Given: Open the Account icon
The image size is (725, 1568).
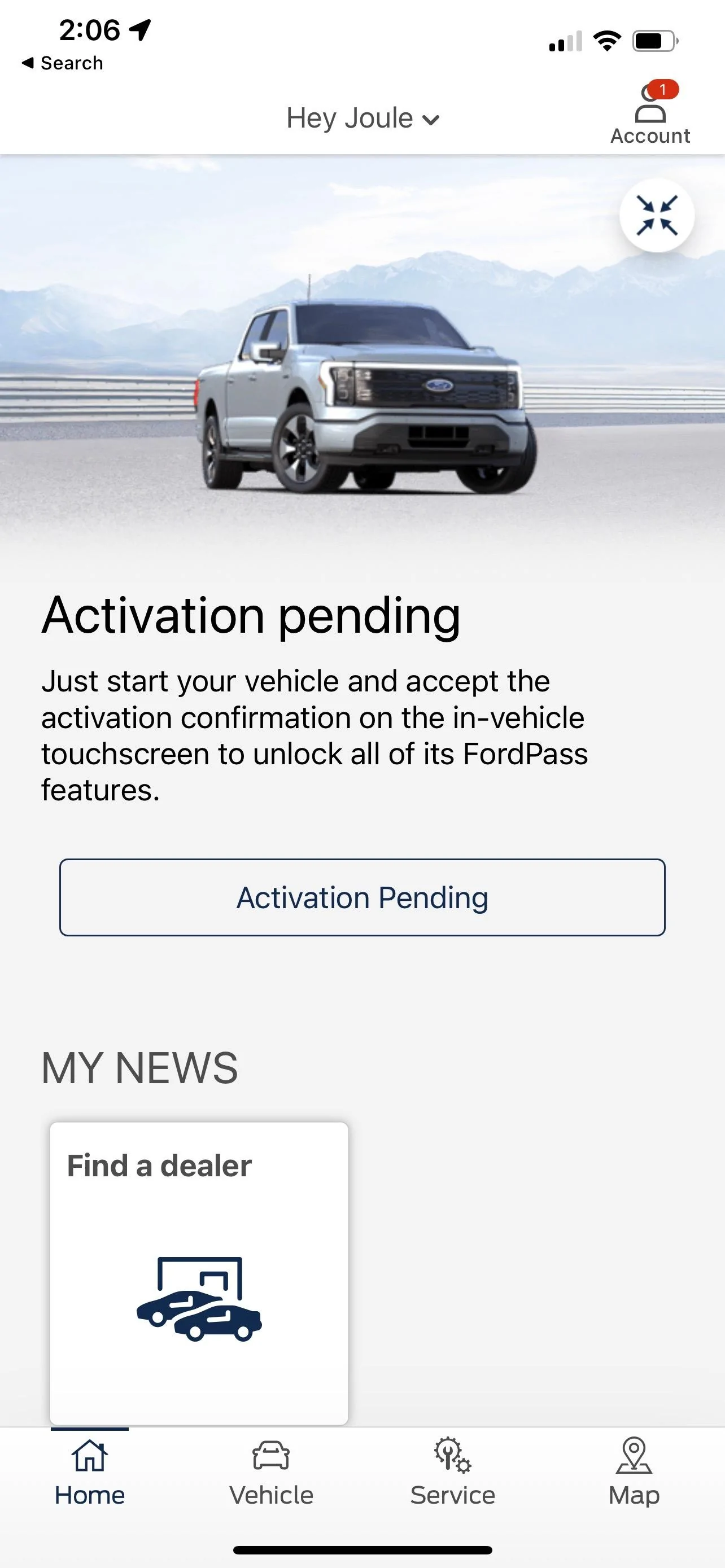Looking at the screenshot, I should (x=649, y=115).
